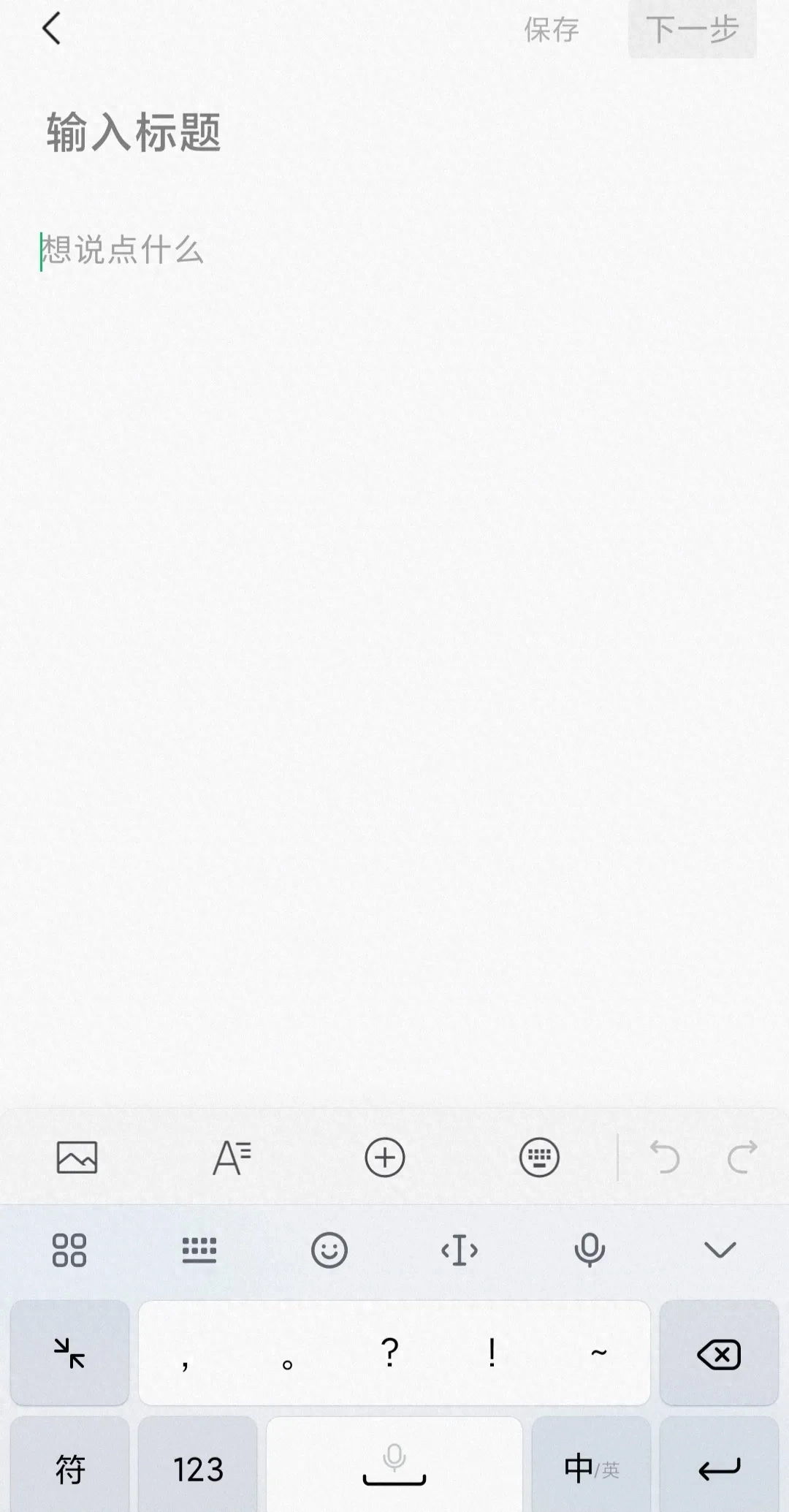Collapse the keyboard with down chevron
The image size is (789, 1512).
(720, 1250)
